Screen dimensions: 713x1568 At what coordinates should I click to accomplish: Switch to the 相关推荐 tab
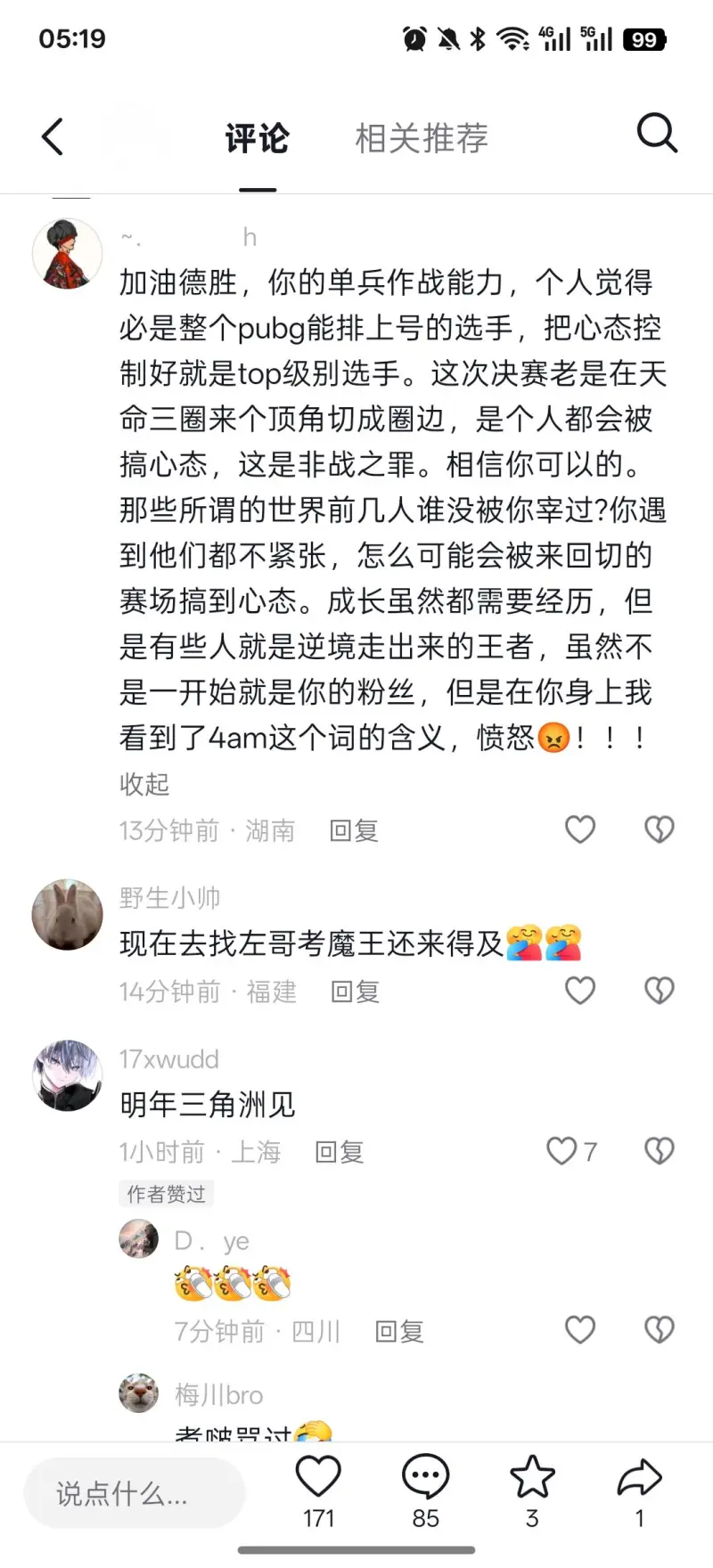[x=422, y=138]
